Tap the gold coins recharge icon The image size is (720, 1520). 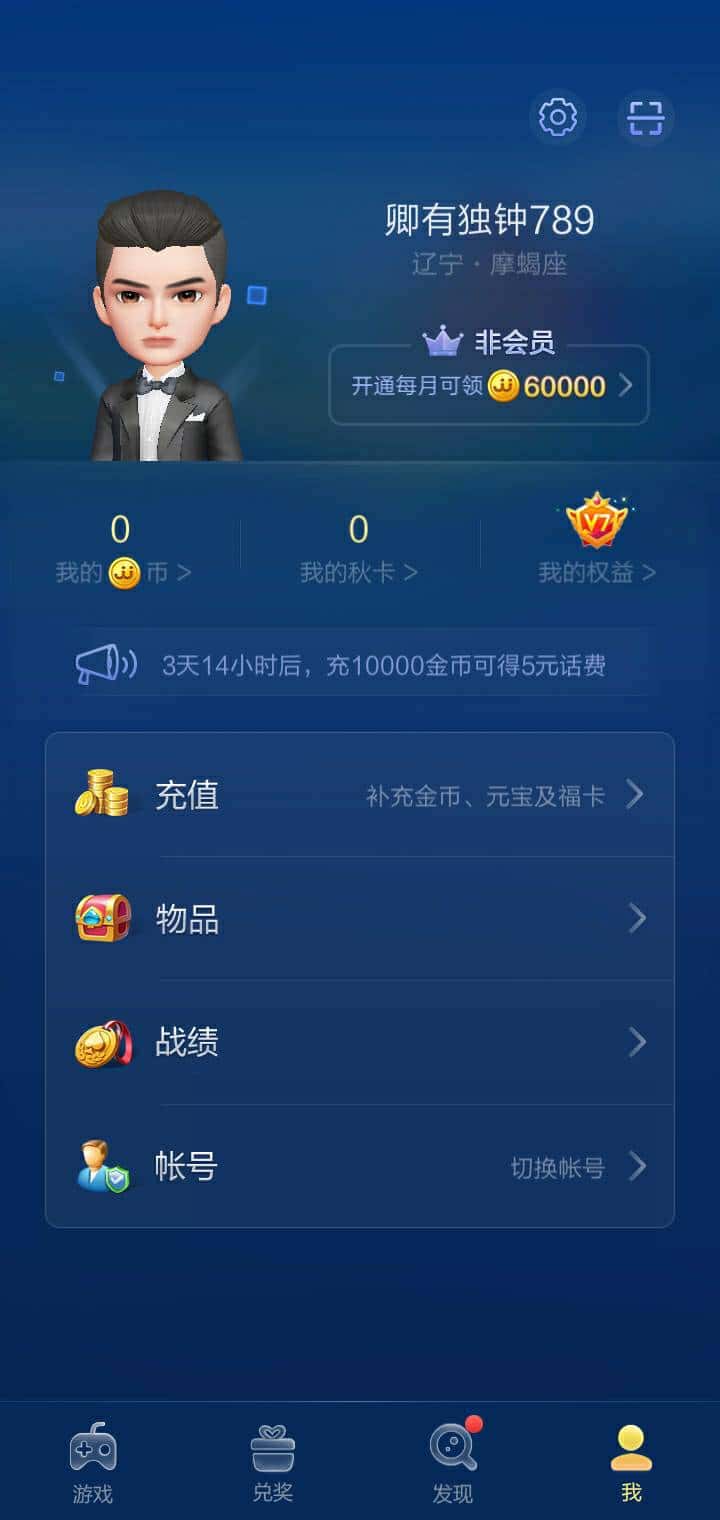(x=103, y=794)
